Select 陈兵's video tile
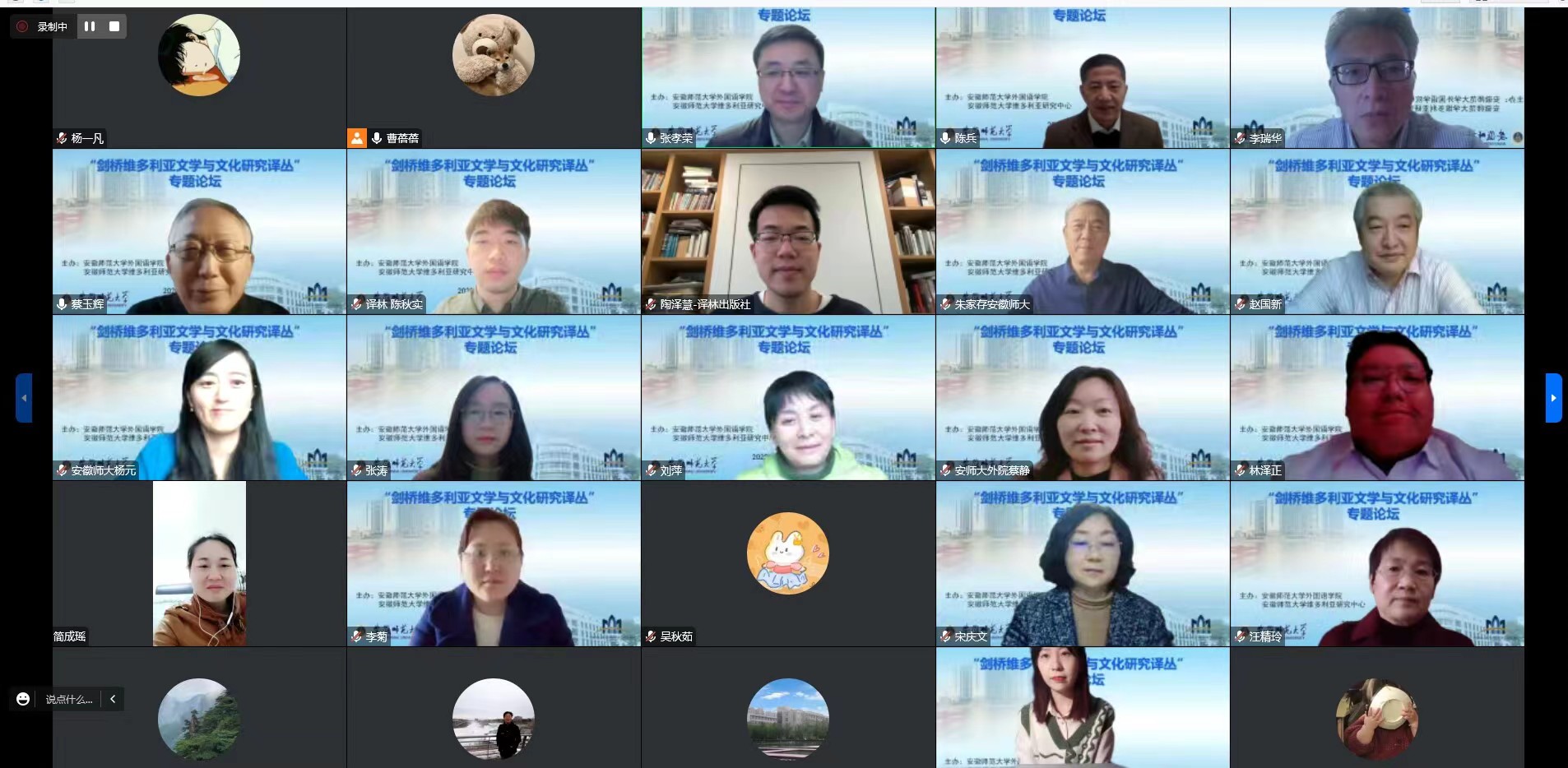Image resolution: width=1568 pixels, height=768 pixels. pos(1083,78)
